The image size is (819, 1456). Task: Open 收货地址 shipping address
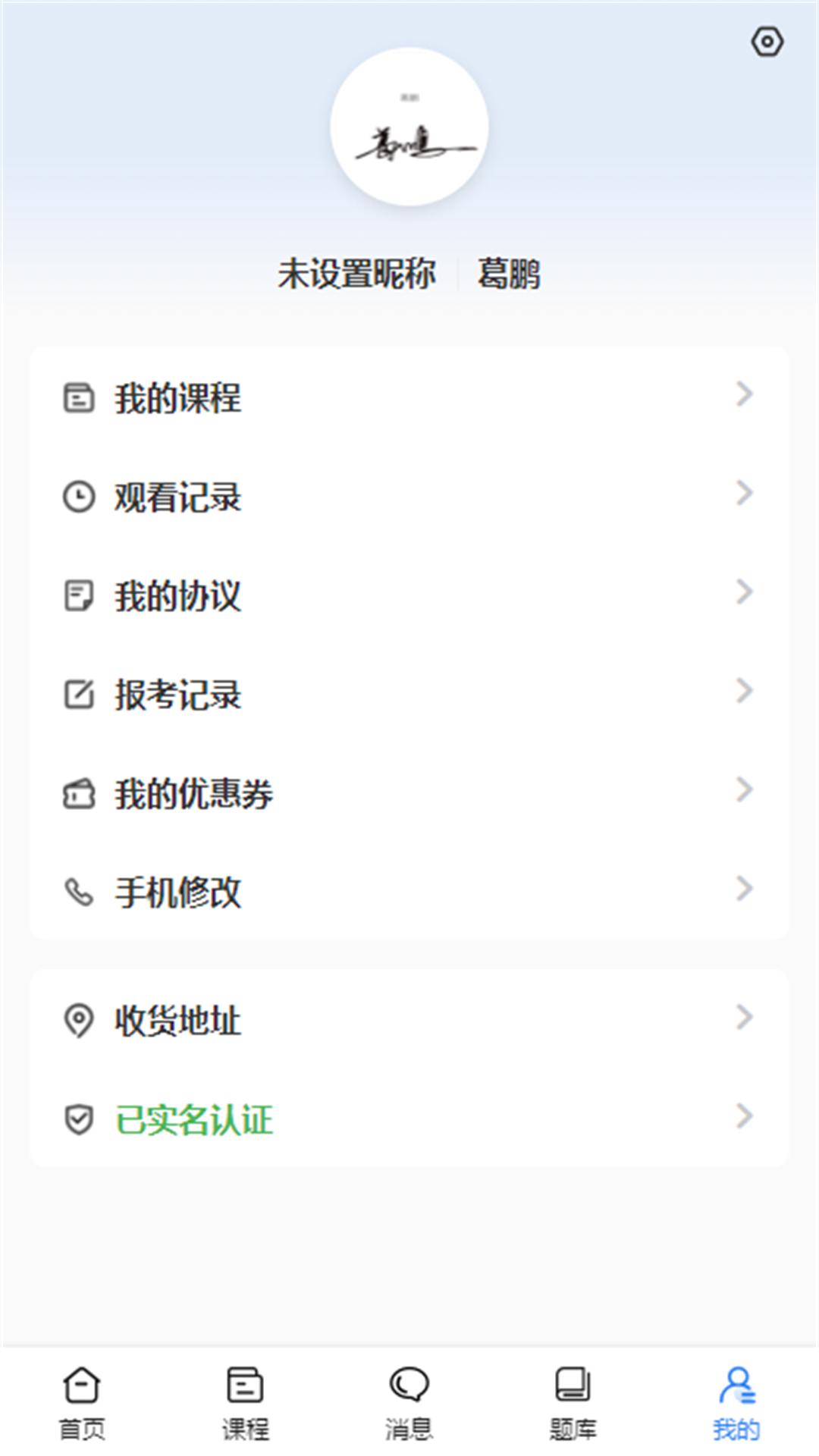(409, 1020)
